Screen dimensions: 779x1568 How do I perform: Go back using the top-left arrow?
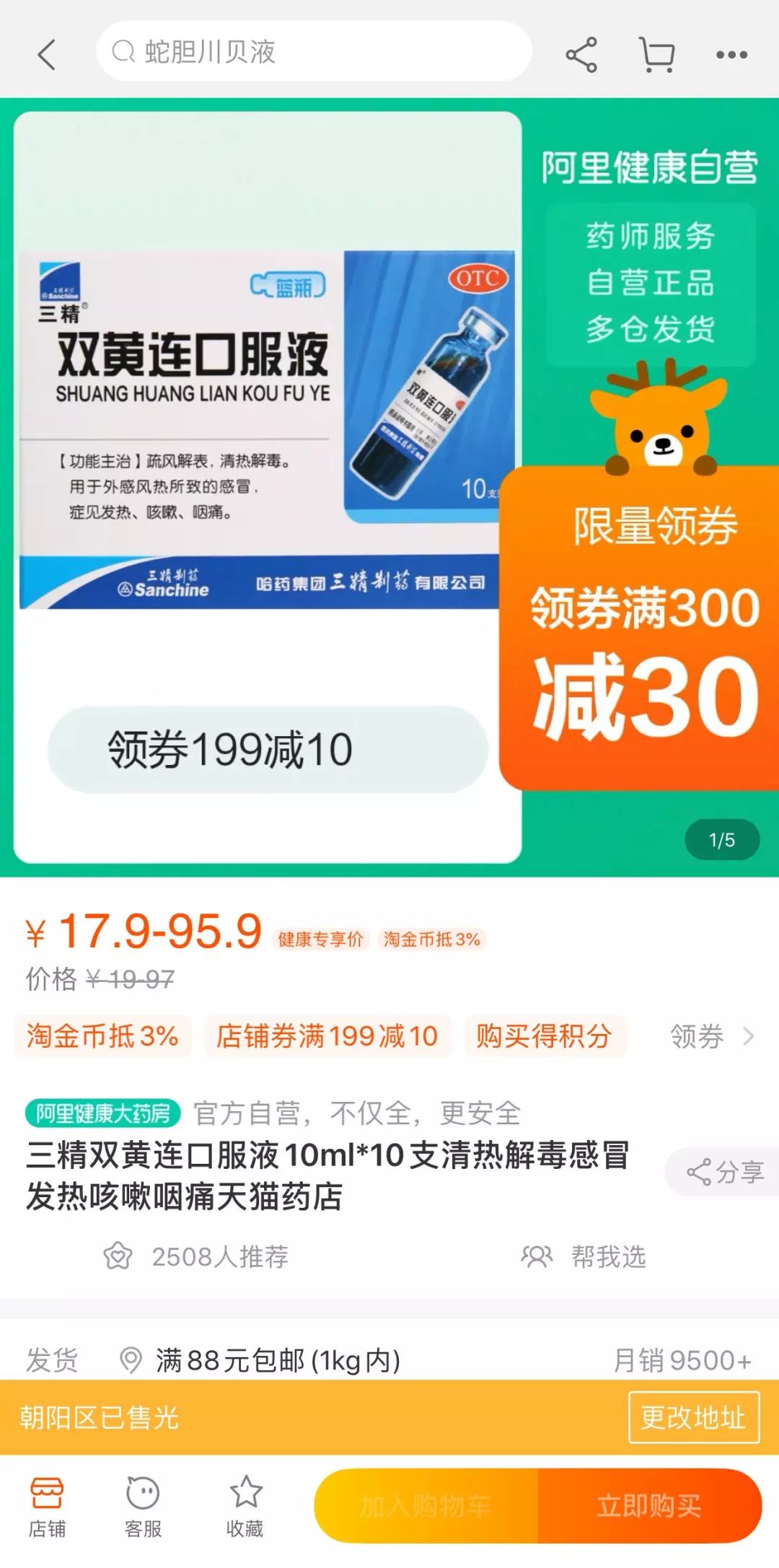(x=47, y=55)
